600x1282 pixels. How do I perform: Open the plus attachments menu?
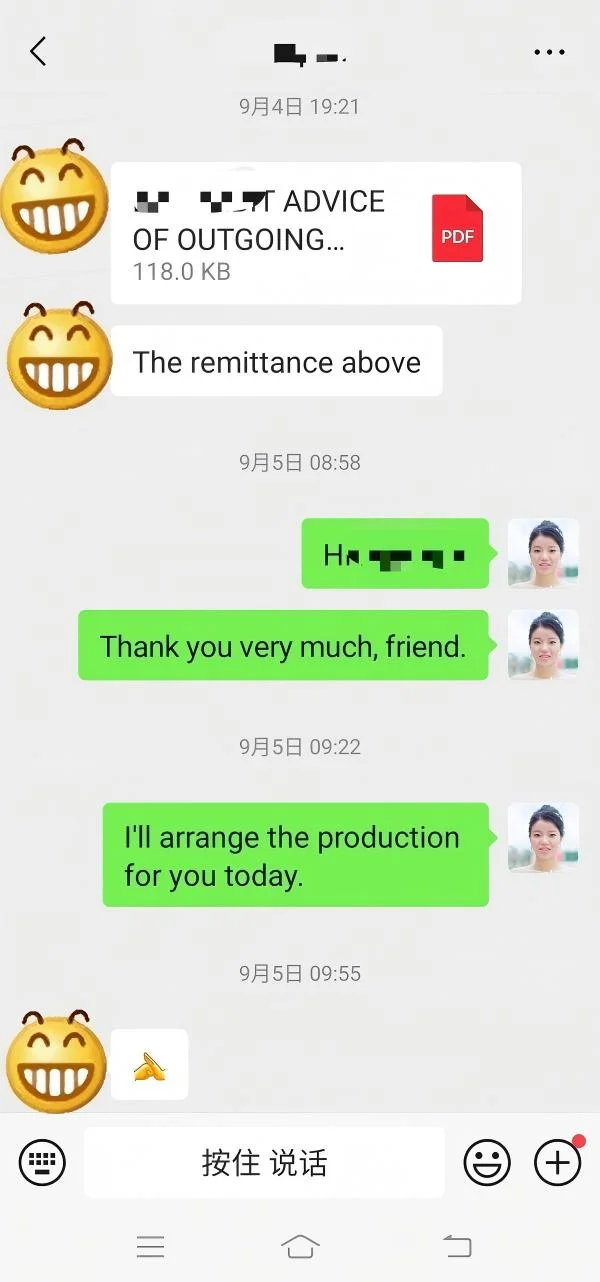coord(557,1163)
